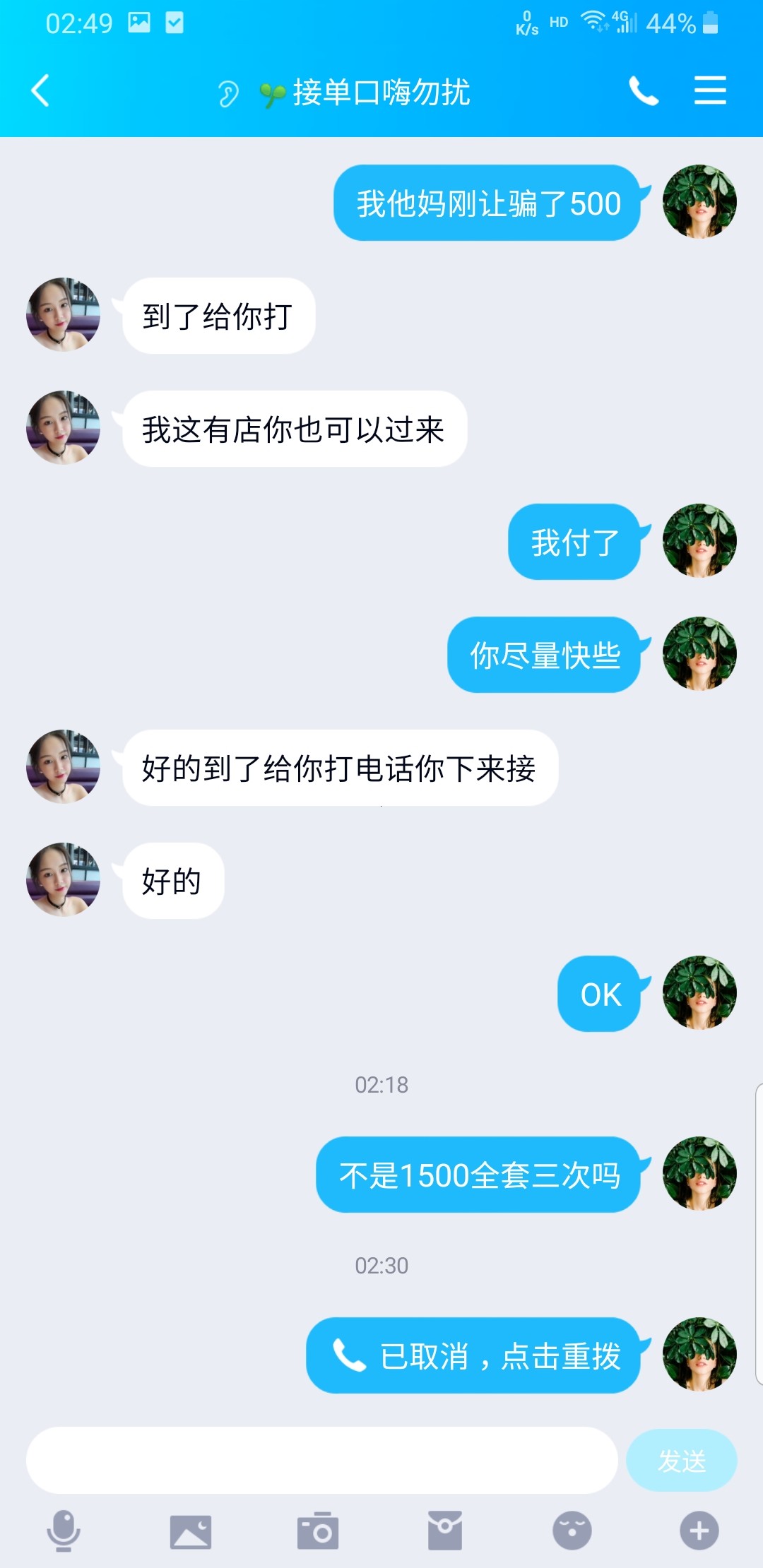The image size is (763, 1568).
Task: Tap the Wi-Fi icon in the status bar
Action: click(x=593, y=21)
